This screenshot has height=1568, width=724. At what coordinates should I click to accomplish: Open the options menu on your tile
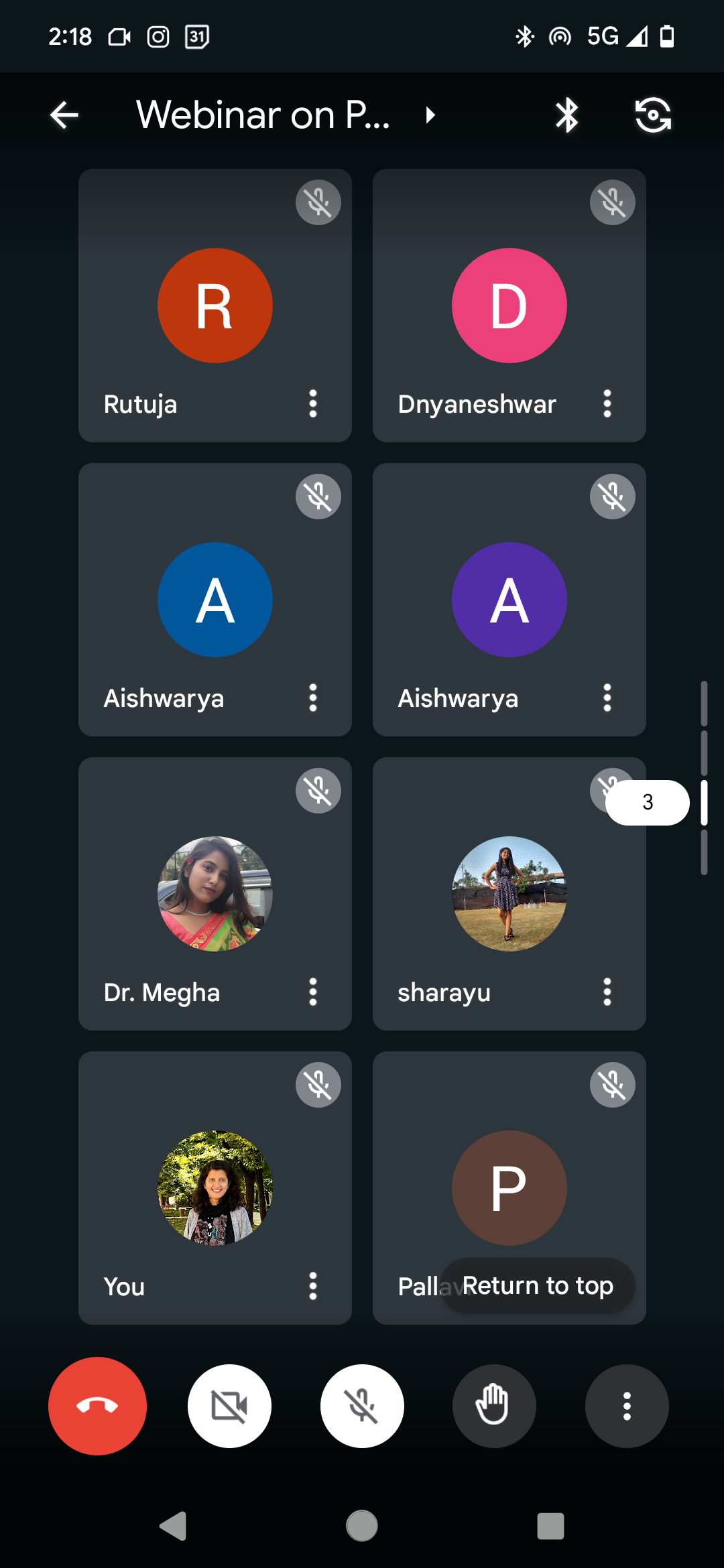[313, 1286]
